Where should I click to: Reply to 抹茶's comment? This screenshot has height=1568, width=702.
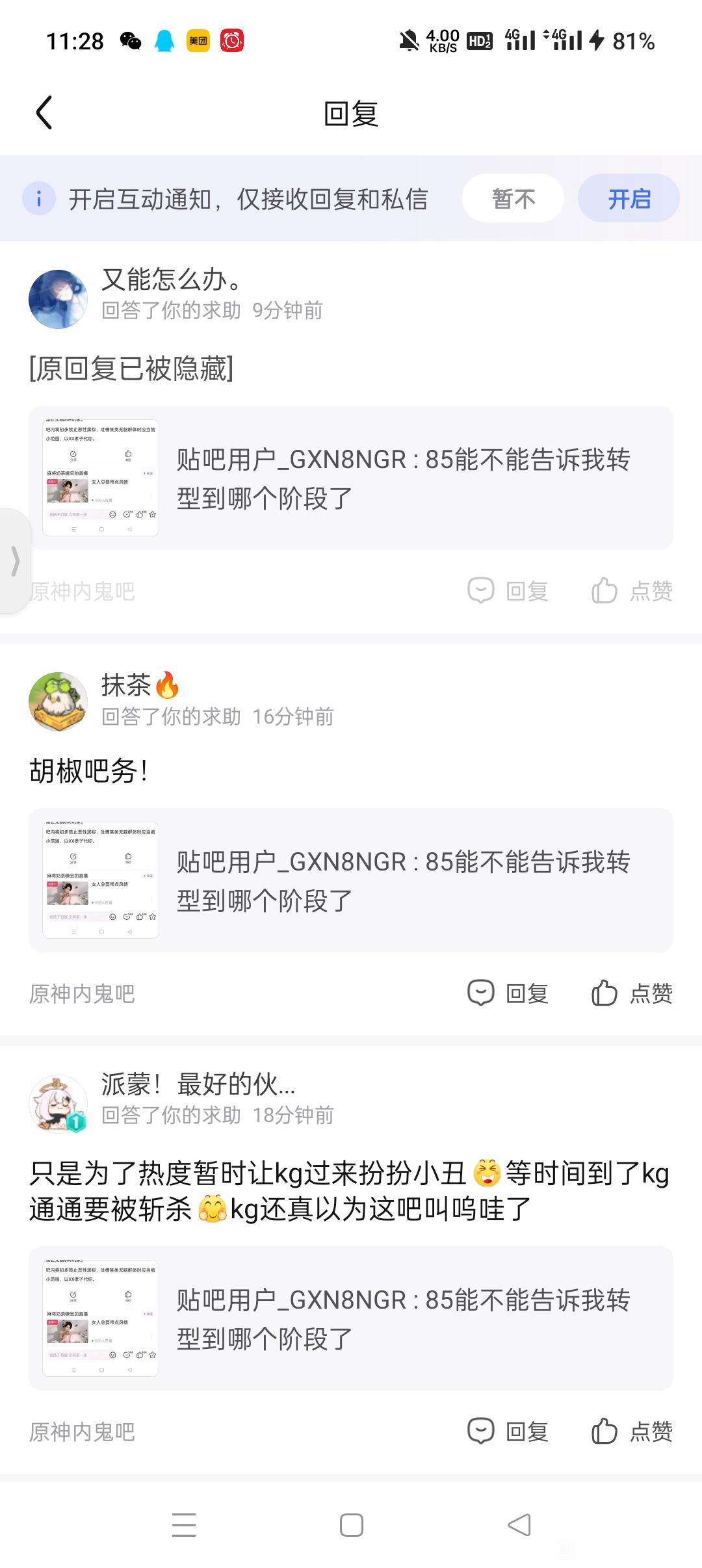(x=508, y=993)
